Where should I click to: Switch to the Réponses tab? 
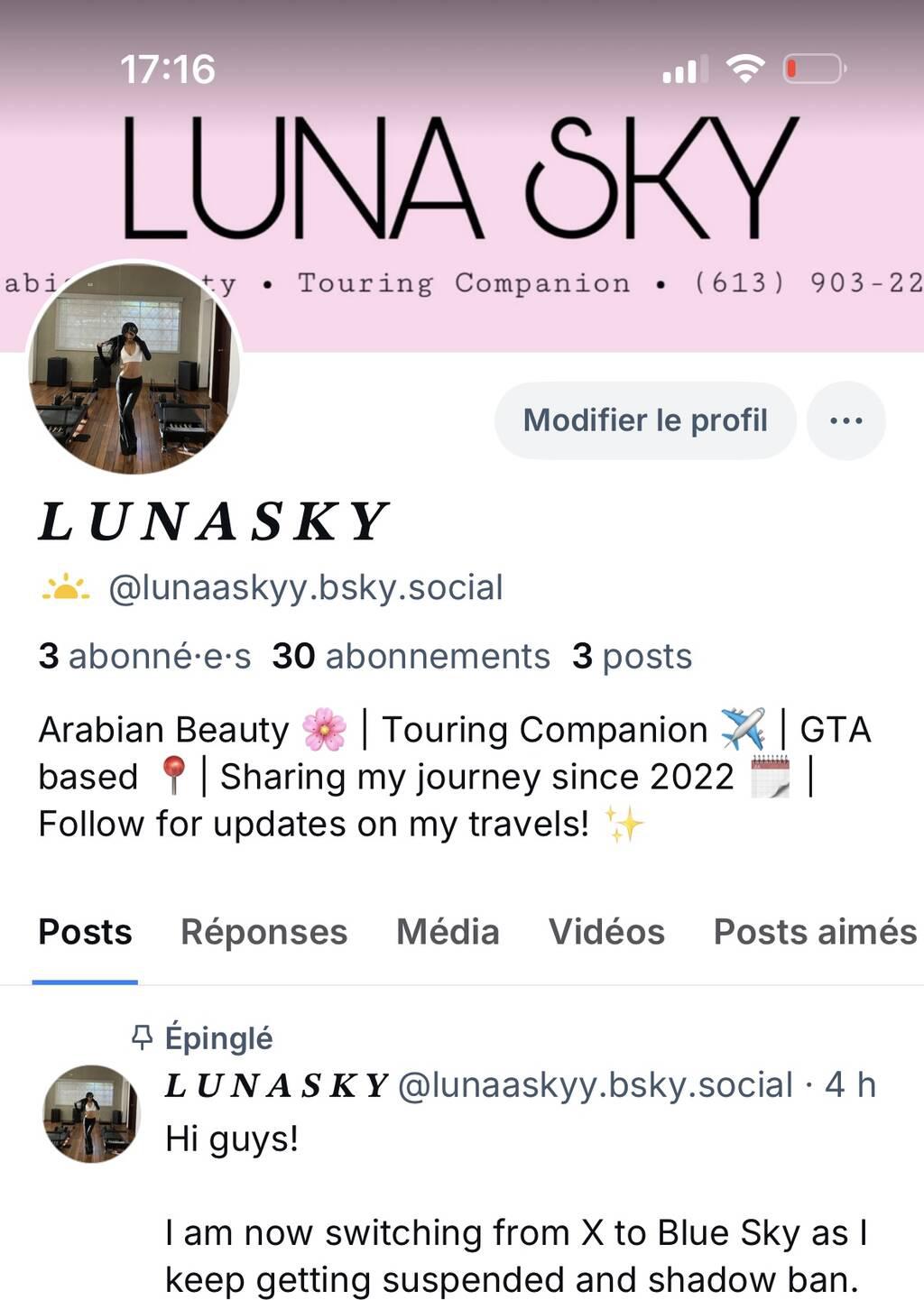coord(263,932)
